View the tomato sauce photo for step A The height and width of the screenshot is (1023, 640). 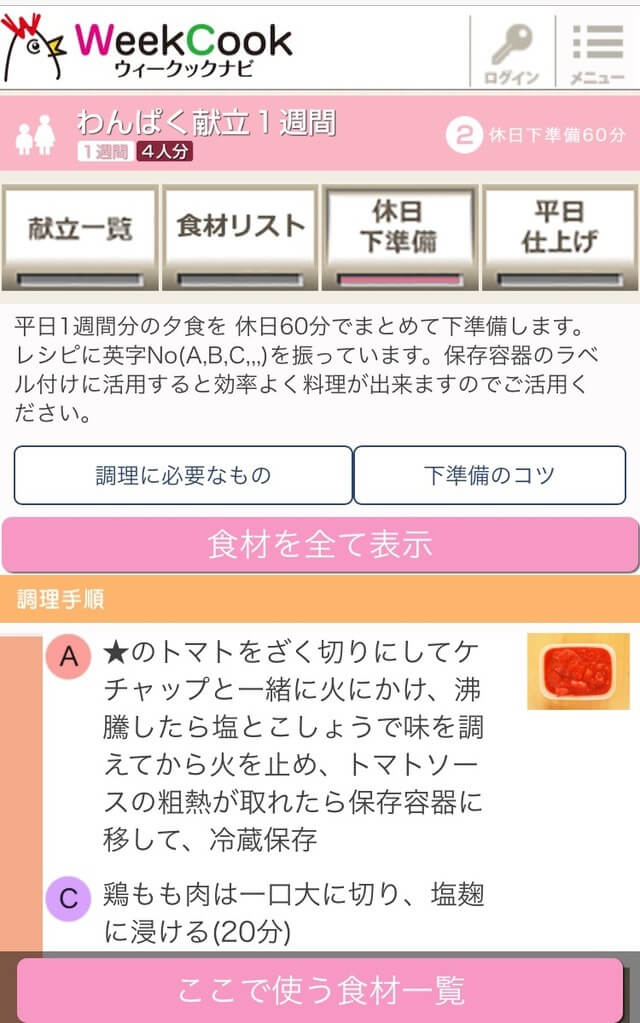(x=578, y=671)
